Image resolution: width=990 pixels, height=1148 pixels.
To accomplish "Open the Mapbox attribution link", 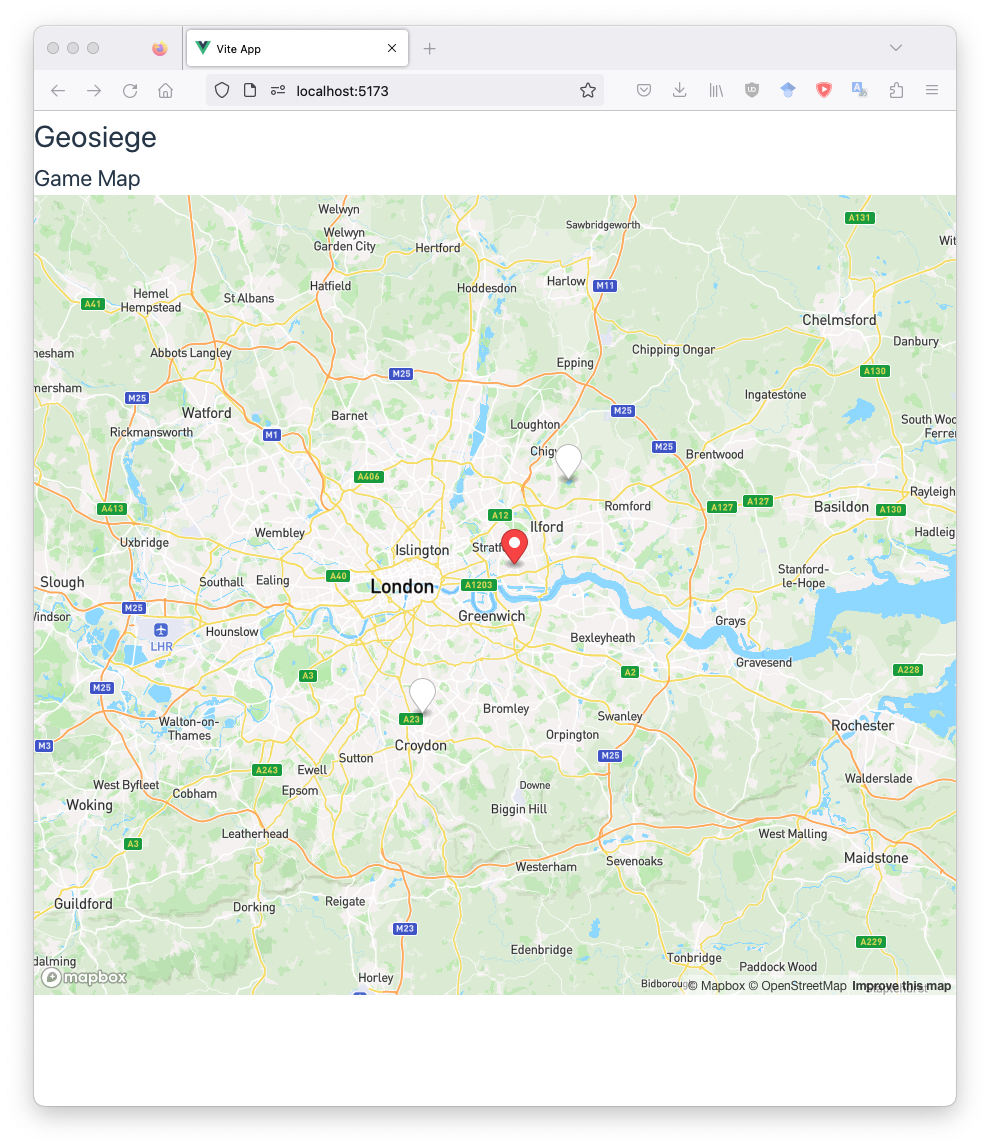I will (716, 986).
